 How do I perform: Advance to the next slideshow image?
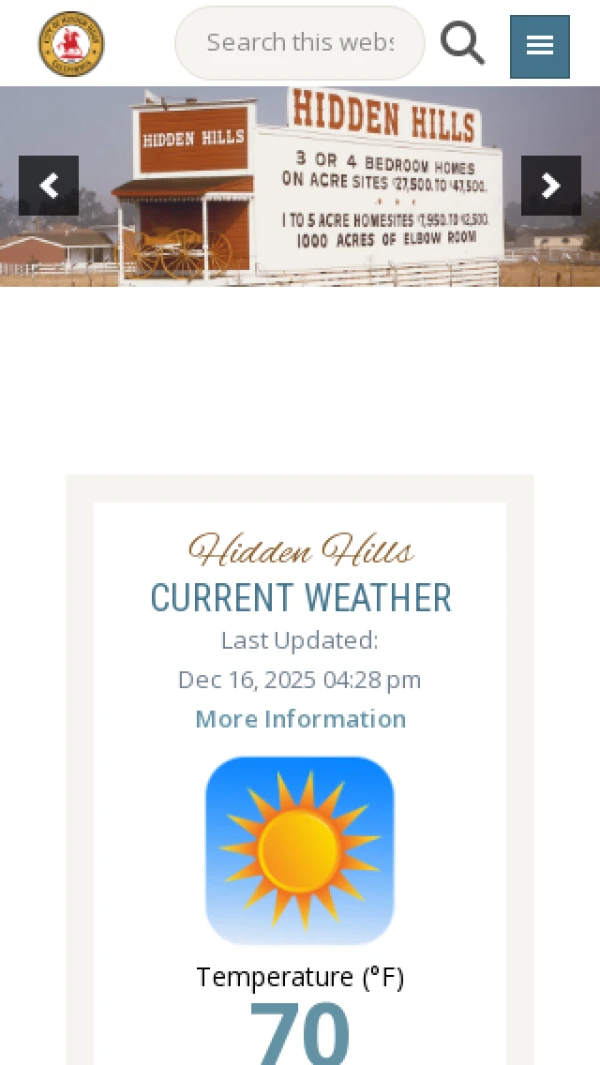tap(550, 185)
